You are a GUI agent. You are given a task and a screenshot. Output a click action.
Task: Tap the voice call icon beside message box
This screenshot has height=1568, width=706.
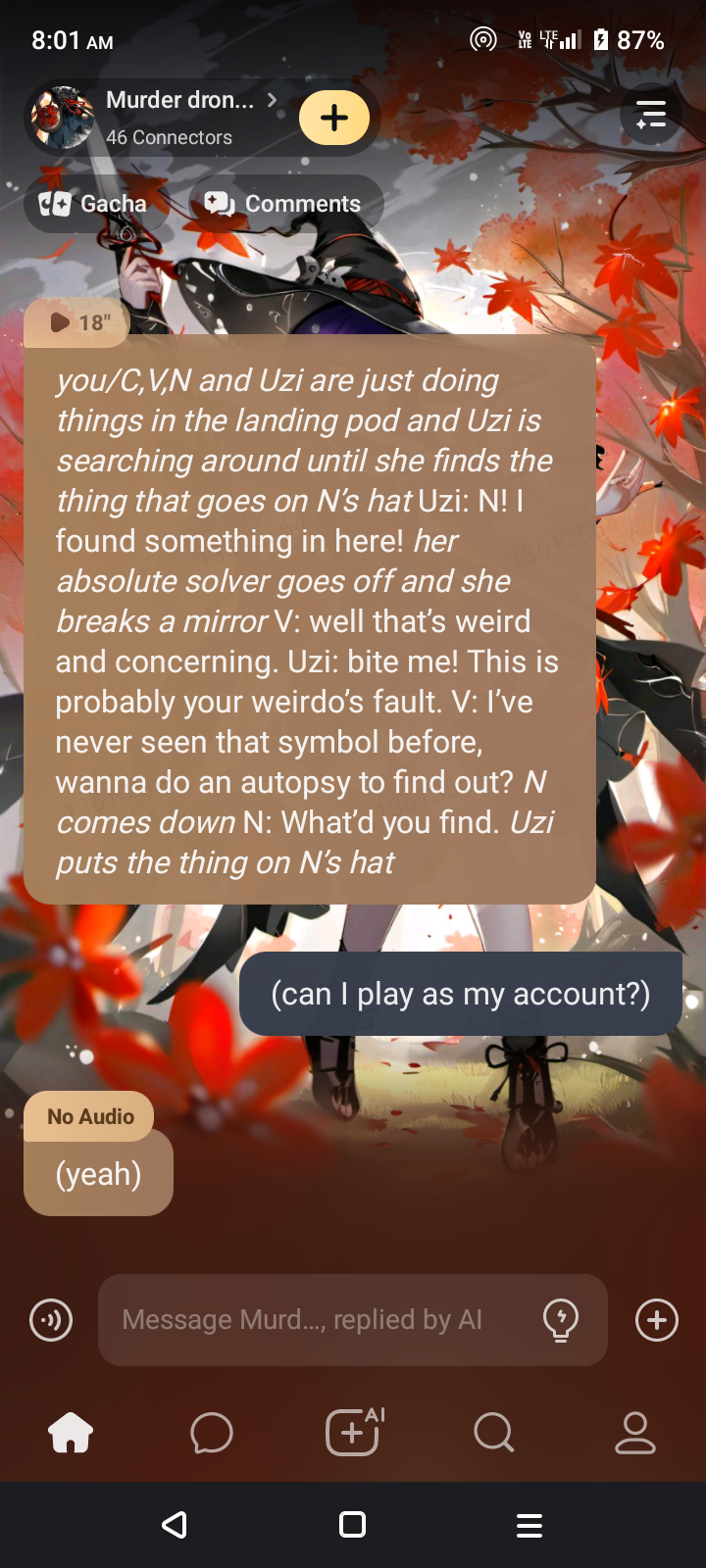point(51,1320)
